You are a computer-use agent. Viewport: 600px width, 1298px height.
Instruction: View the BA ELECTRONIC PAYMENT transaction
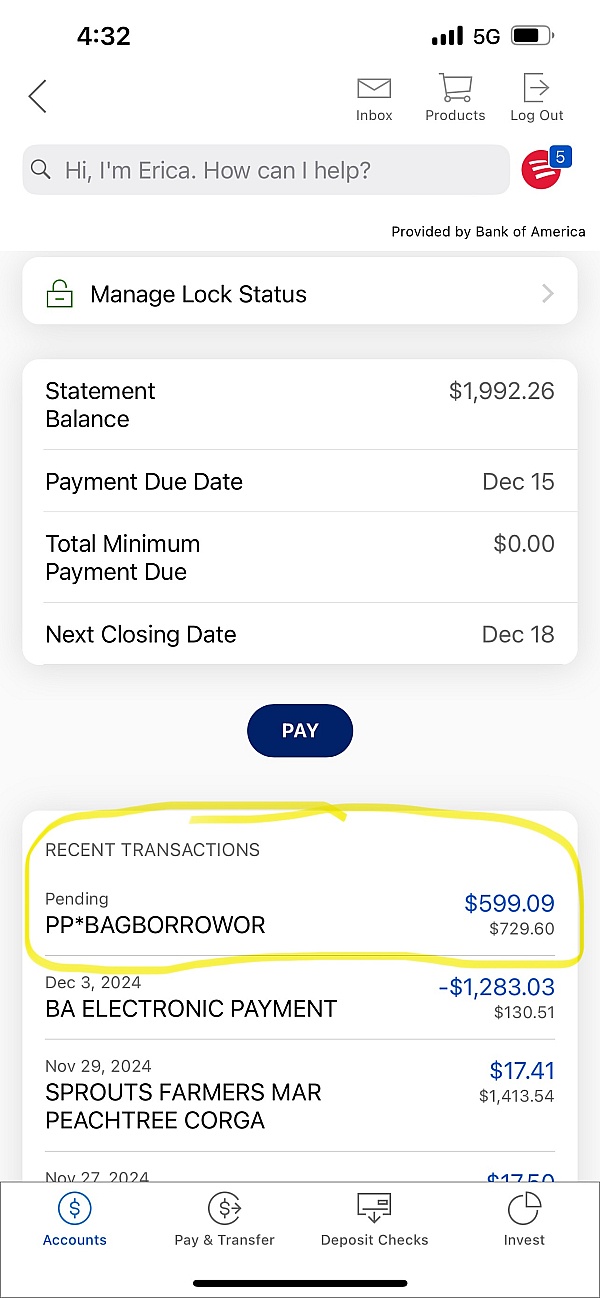pyautogui.click(x=300, y=998)
